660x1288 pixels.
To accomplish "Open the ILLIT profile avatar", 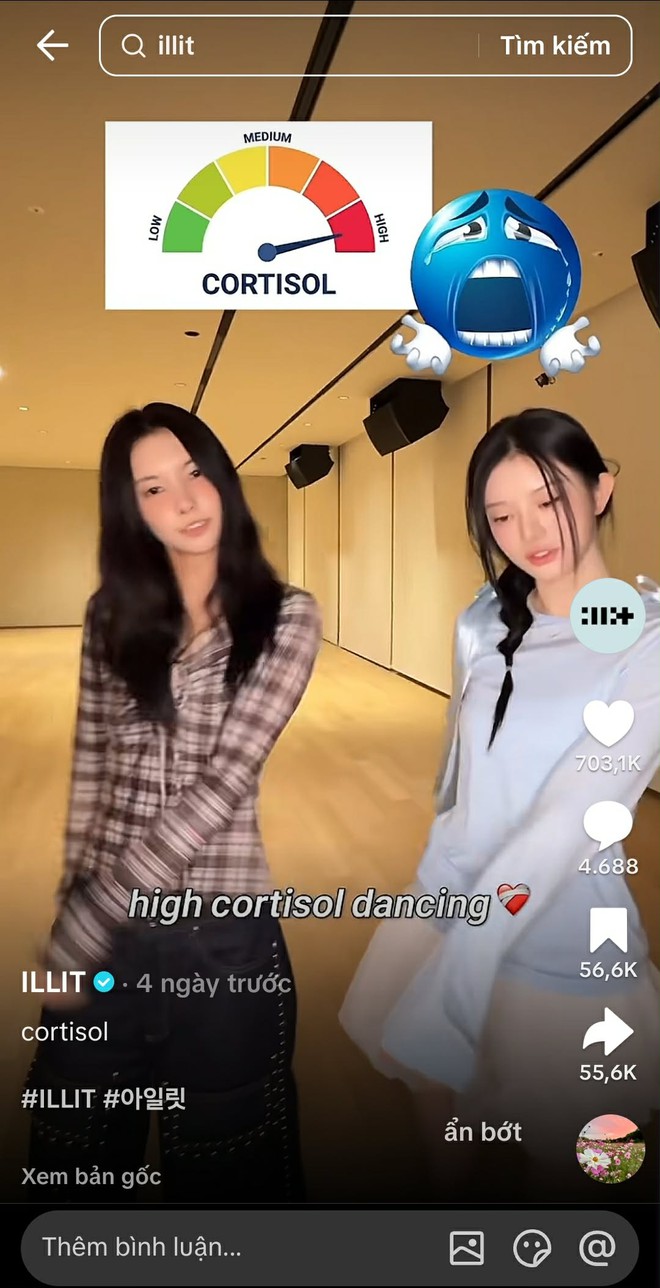I will click(608, 616).
